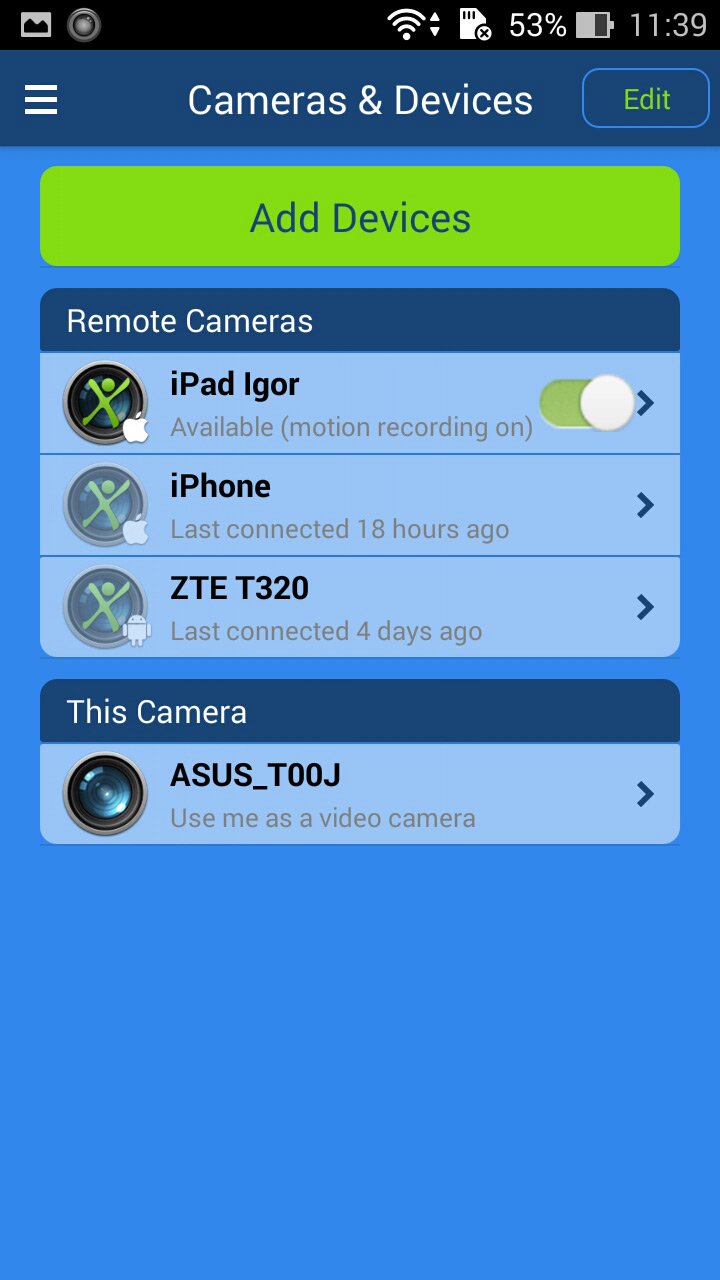Tap Add Devices

pos(360,217)
